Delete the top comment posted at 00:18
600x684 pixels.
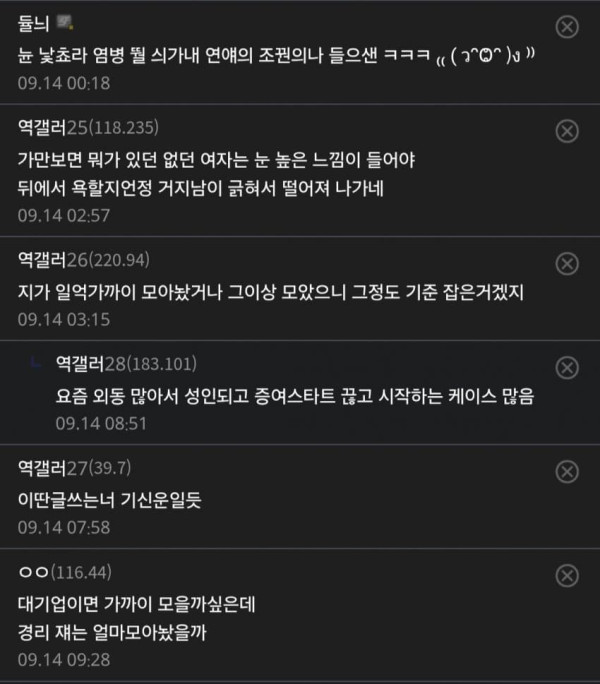pos(567,27)
